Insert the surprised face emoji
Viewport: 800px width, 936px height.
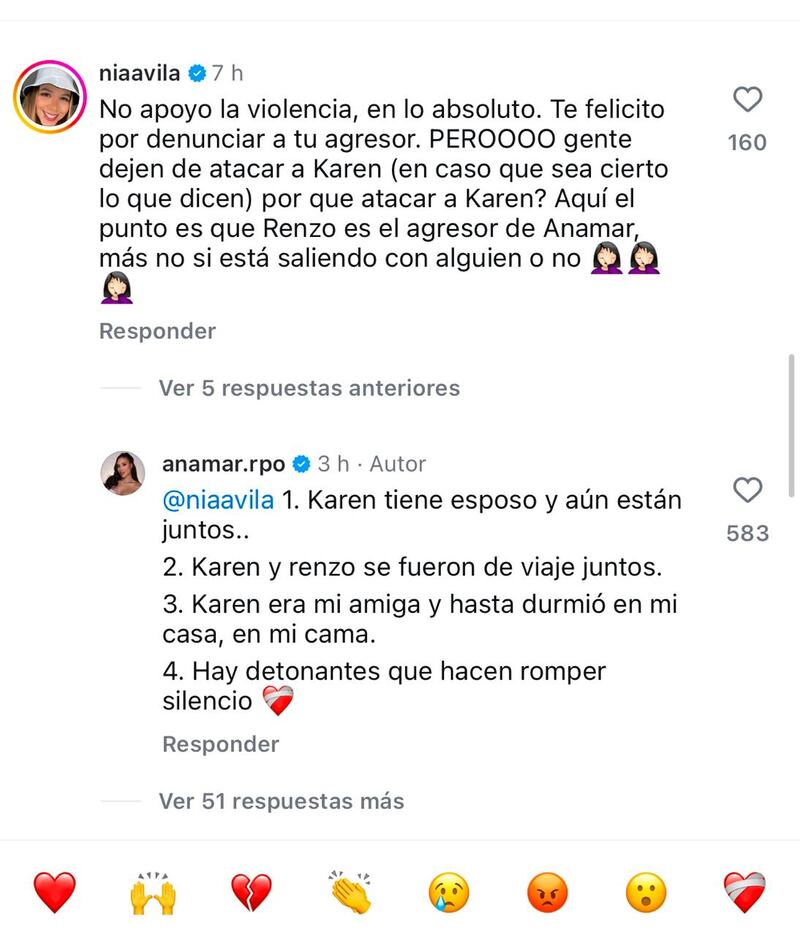[x=645, y=892]
